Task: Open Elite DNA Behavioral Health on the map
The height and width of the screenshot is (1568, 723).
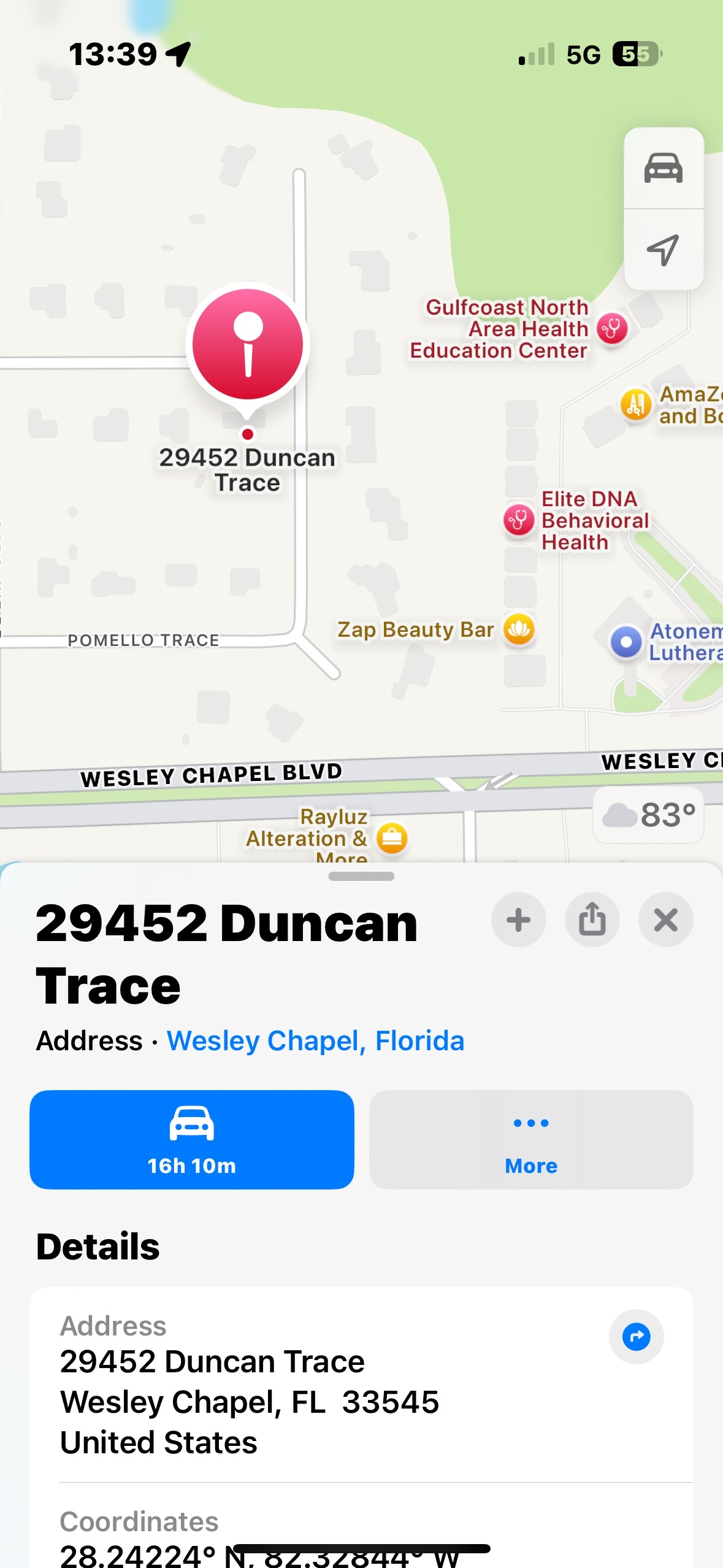Action: coord(519,520)
